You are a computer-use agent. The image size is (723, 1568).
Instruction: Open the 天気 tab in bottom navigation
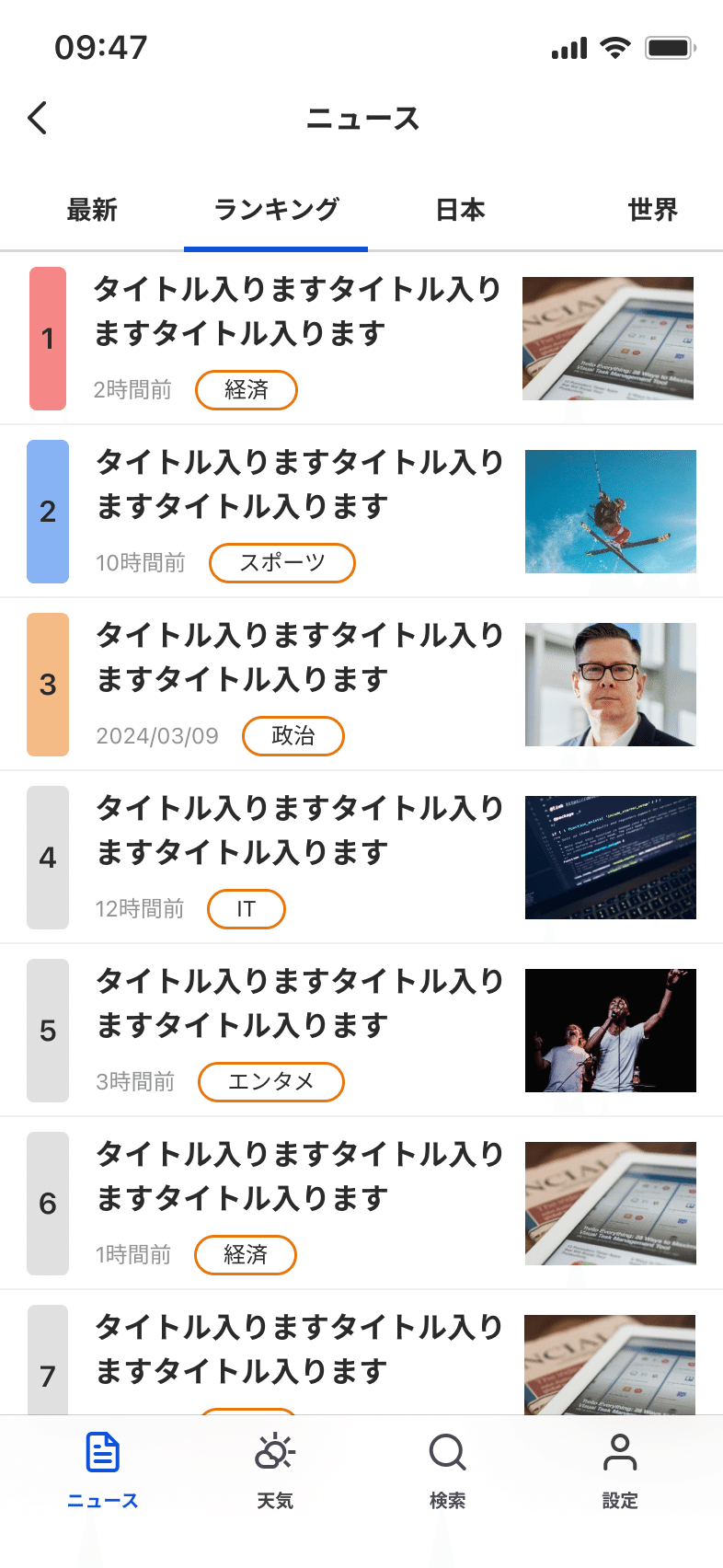(275, 1470)
